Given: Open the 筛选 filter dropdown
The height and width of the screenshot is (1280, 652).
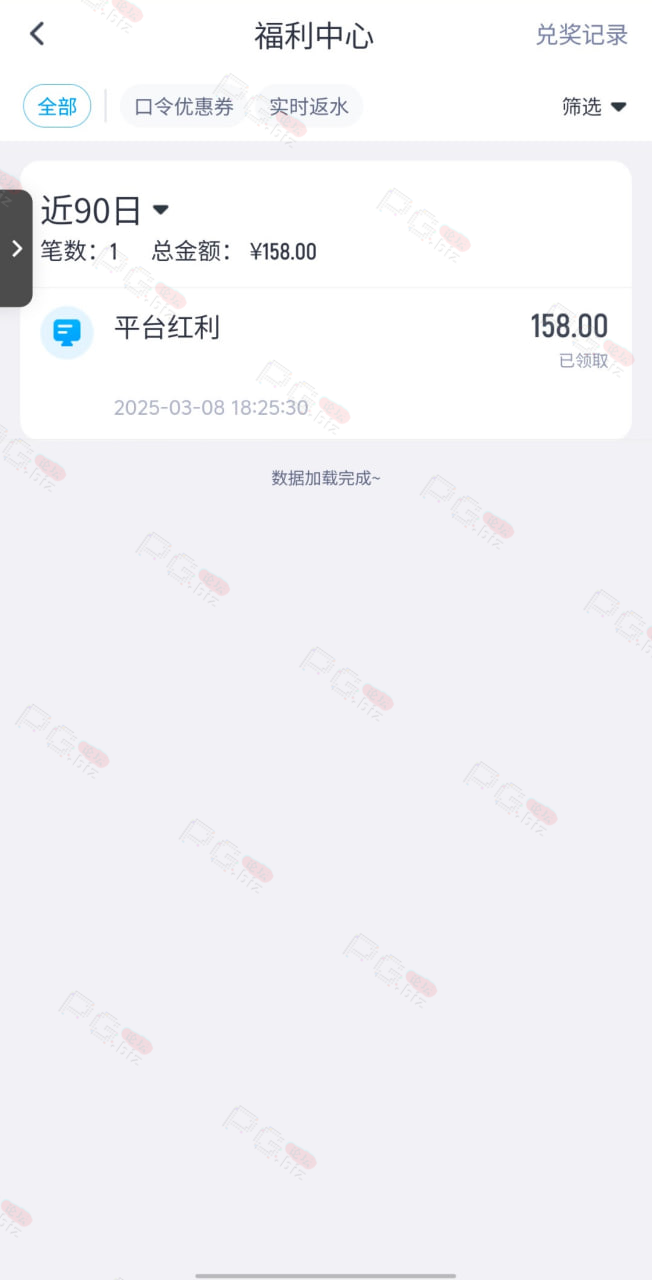Looking at the screenshot, I should pyautogui.click(x=594, y=106).
